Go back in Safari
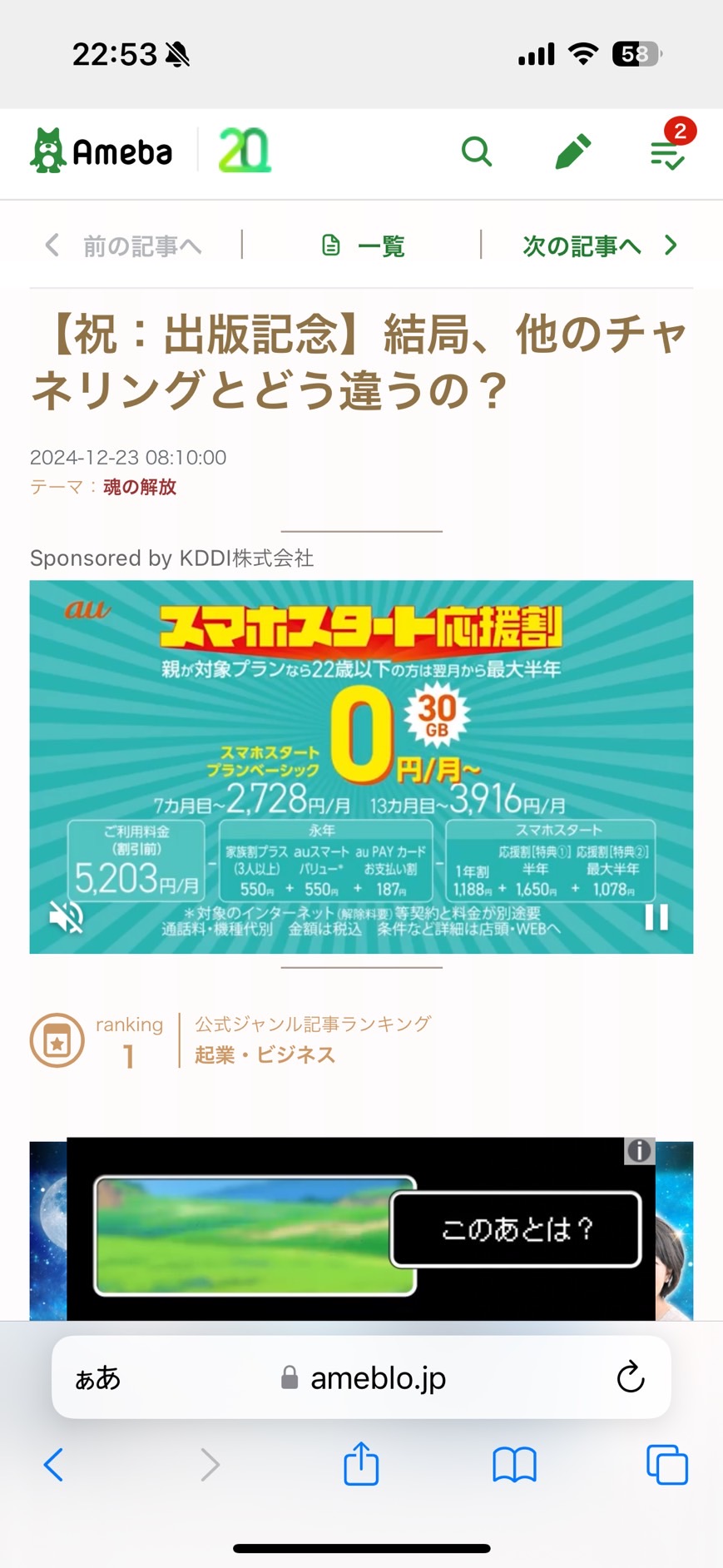The image size is (723, 1568). coord(53,1465)
